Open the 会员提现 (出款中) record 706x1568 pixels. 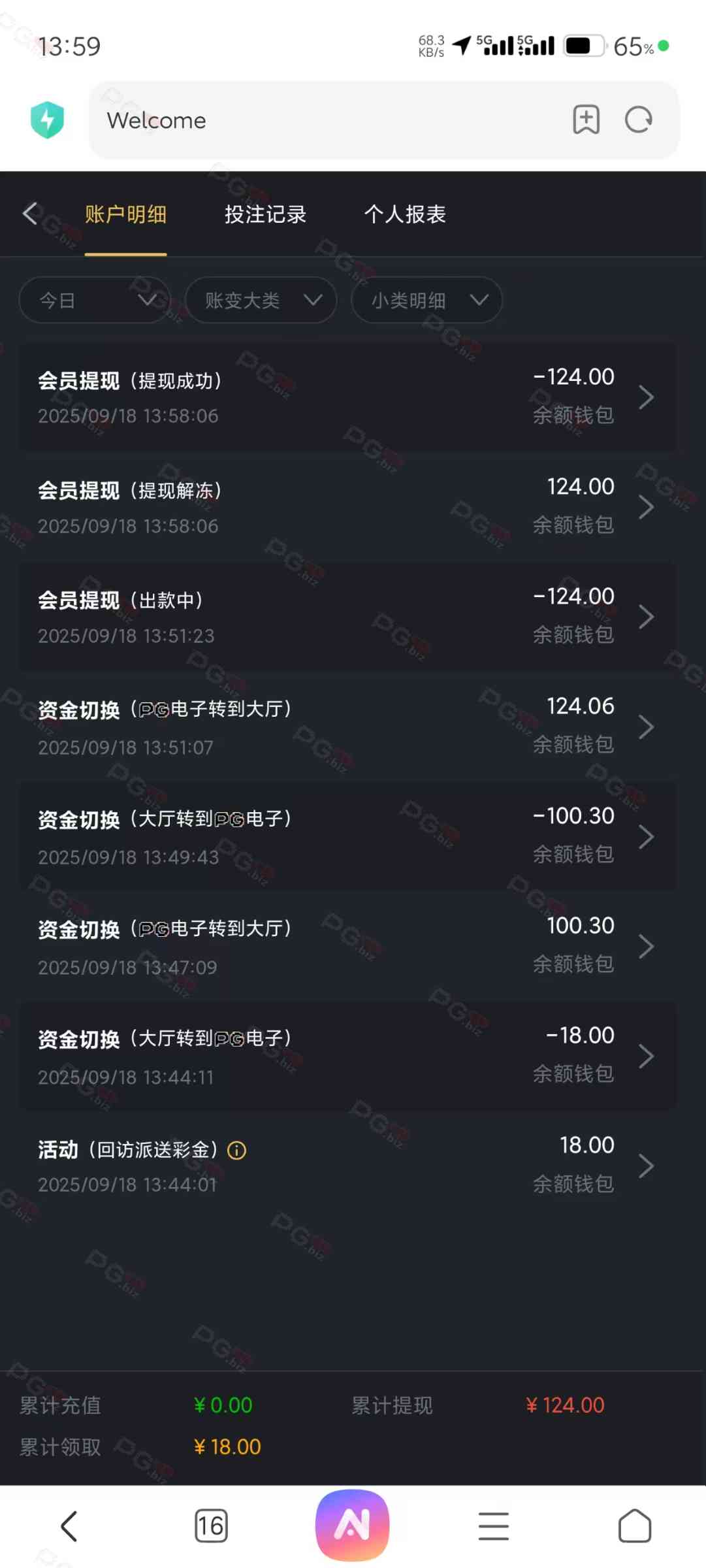pos(346,616)
